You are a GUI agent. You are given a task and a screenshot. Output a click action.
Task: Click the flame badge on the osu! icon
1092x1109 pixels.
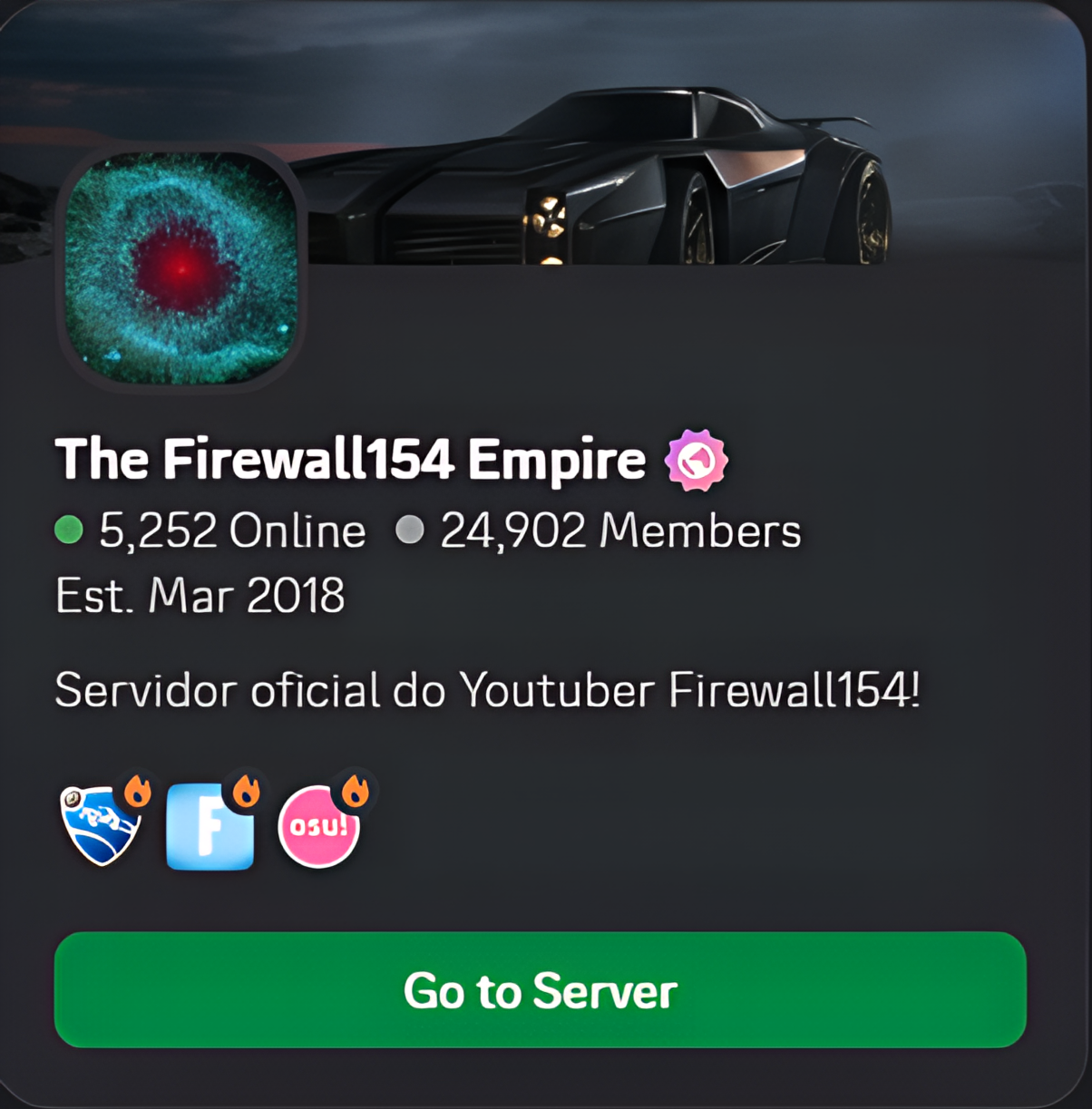(x=354, y=792)
